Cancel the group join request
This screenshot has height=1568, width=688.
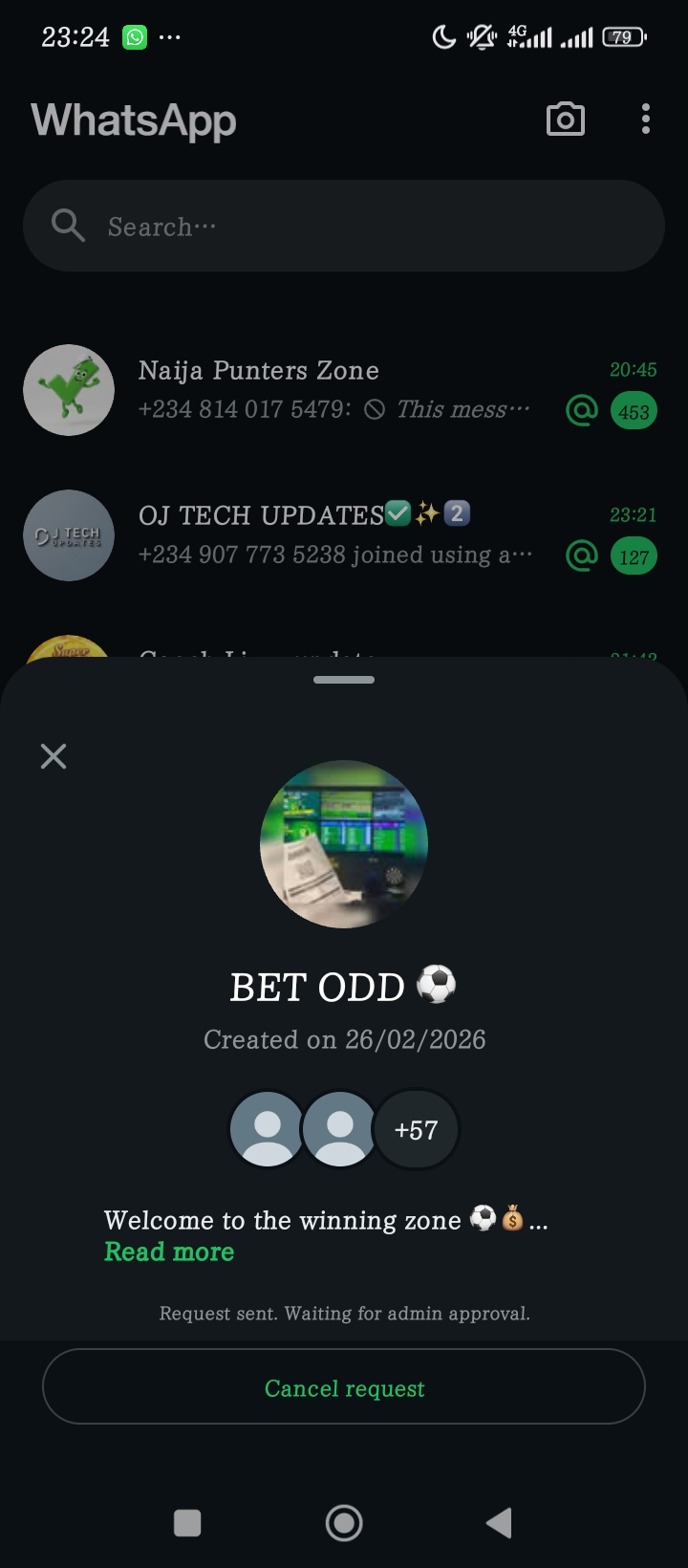pos(344,1387)
